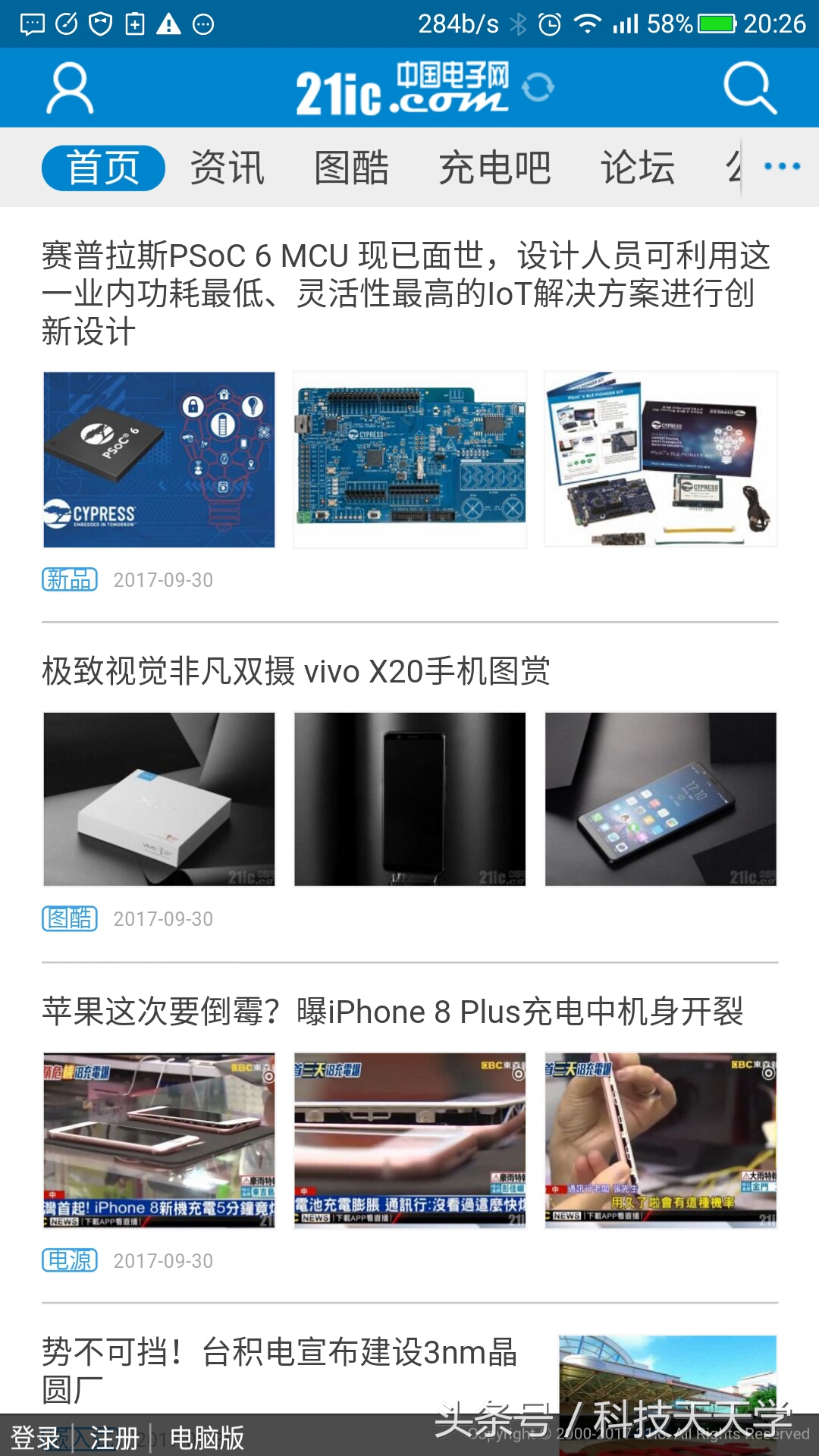Switch to the 充电吧 tab
819x1456 pixels.
496,167
